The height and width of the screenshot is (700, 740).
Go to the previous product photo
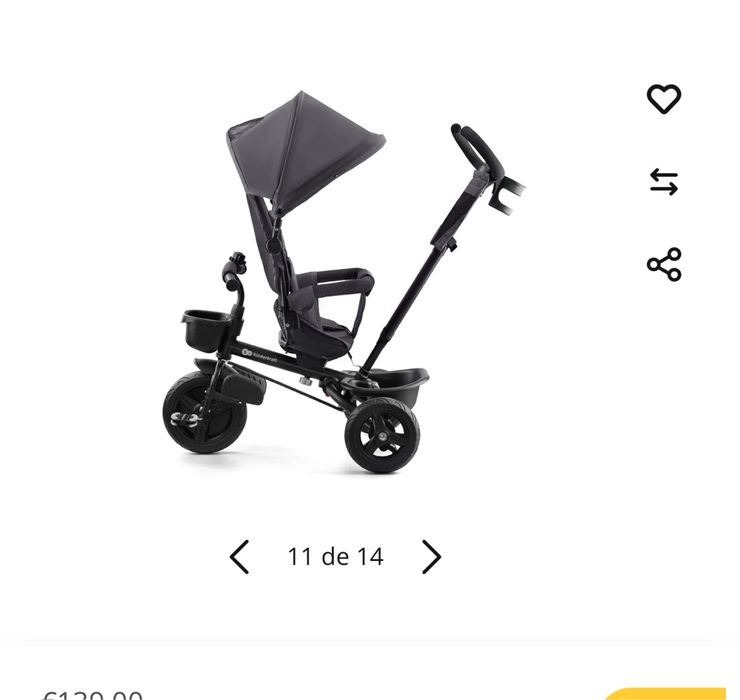point(239,557)
